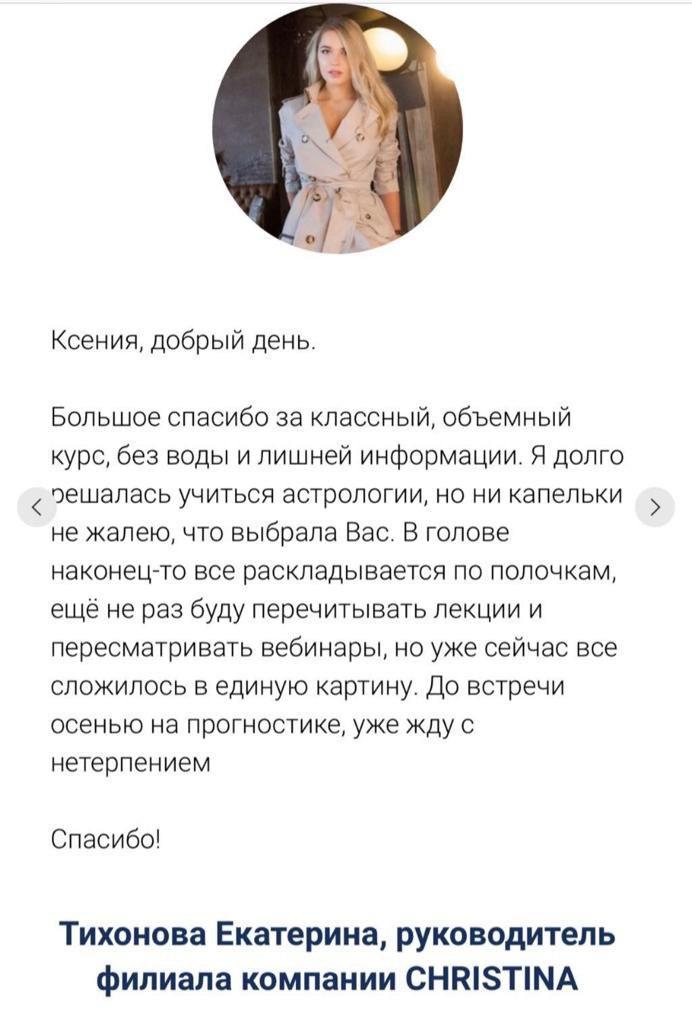Screen dimensions: 692x1024
Task: Go to the previous review with the left arrow
Action: pos(37,507)
